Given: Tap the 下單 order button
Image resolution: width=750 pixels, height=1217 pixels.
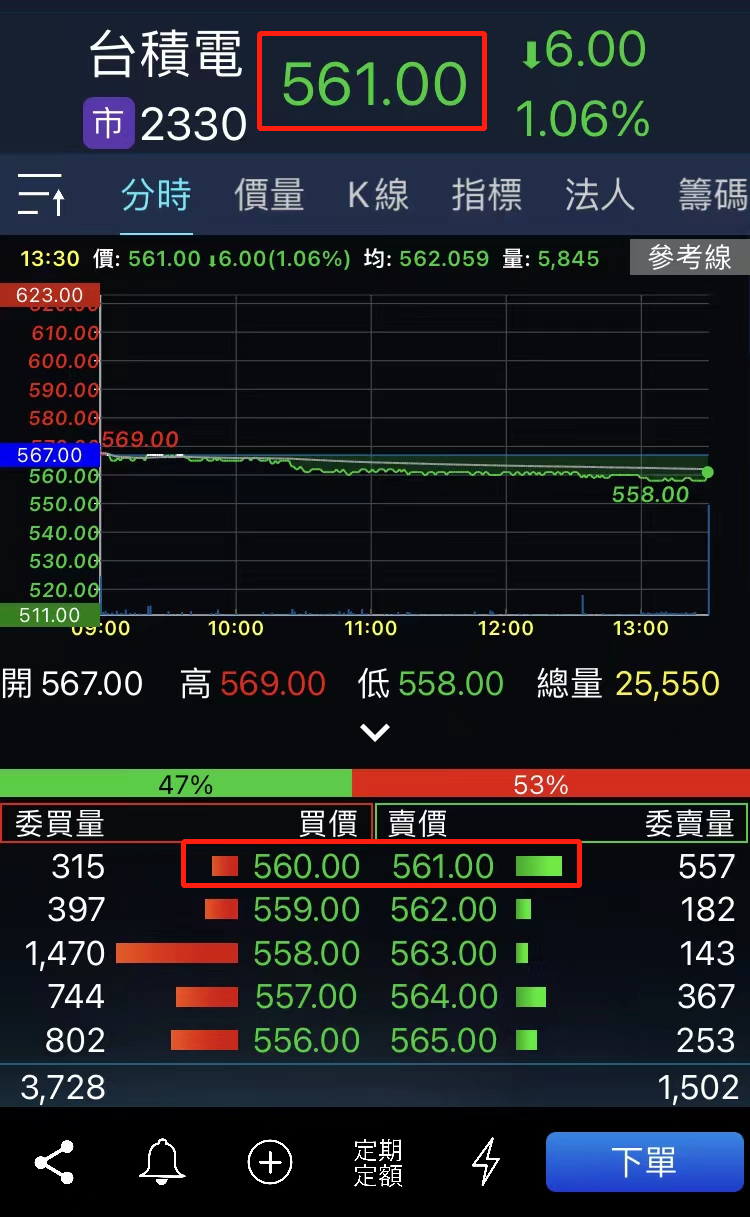Looking at the screenshot, I should 645,1163.
